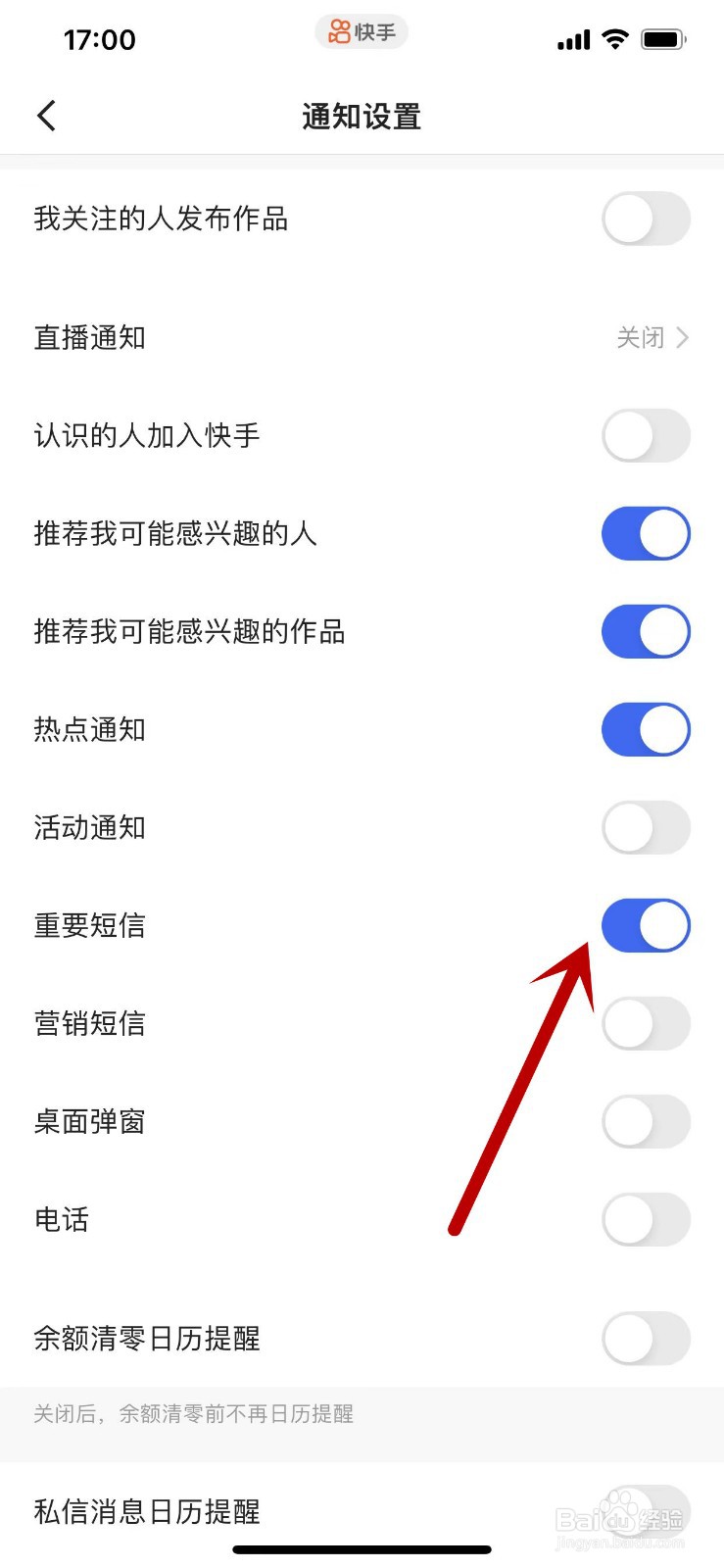
Task: Turn on 余额清零日历提醒
Action: (646, 1337)
